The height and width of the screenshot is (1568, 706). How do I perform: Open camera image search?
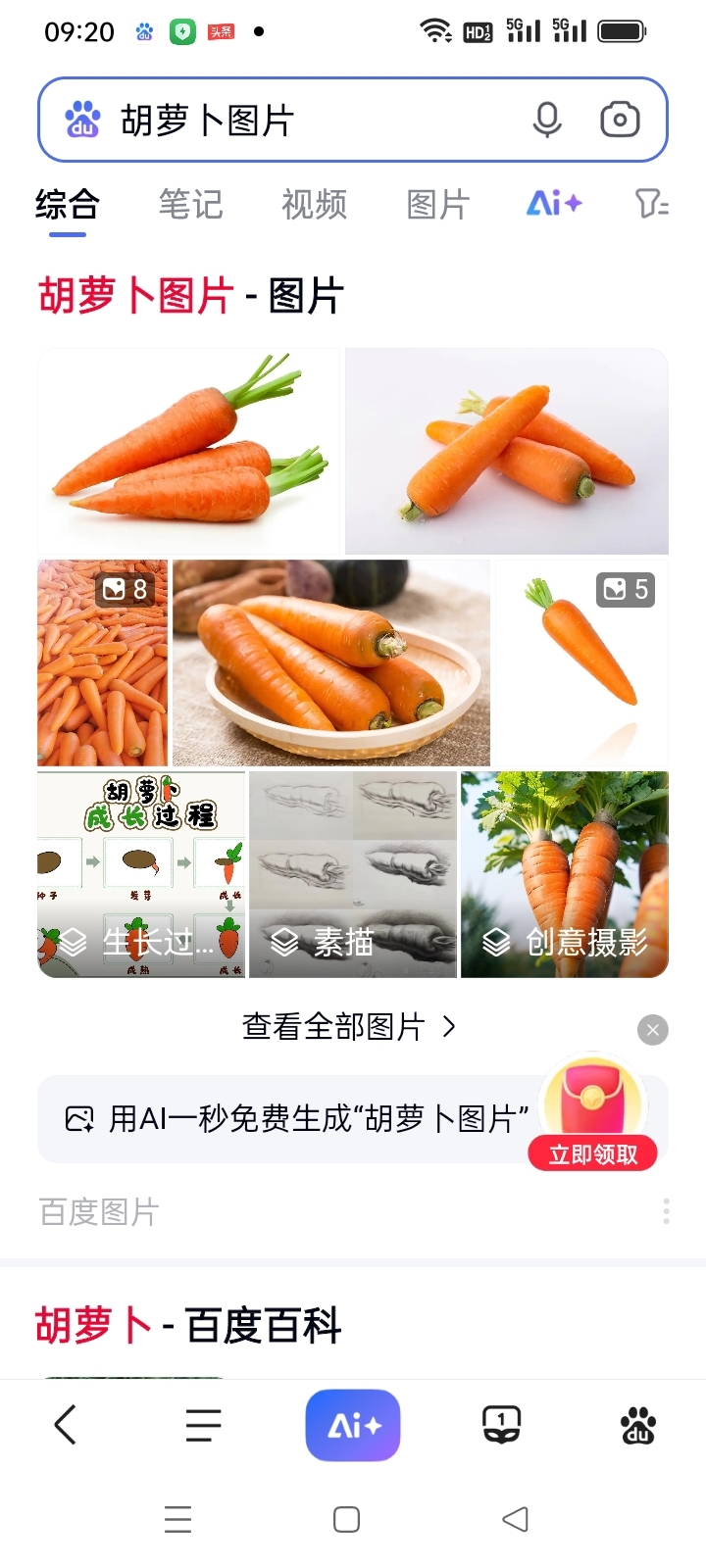620,121
